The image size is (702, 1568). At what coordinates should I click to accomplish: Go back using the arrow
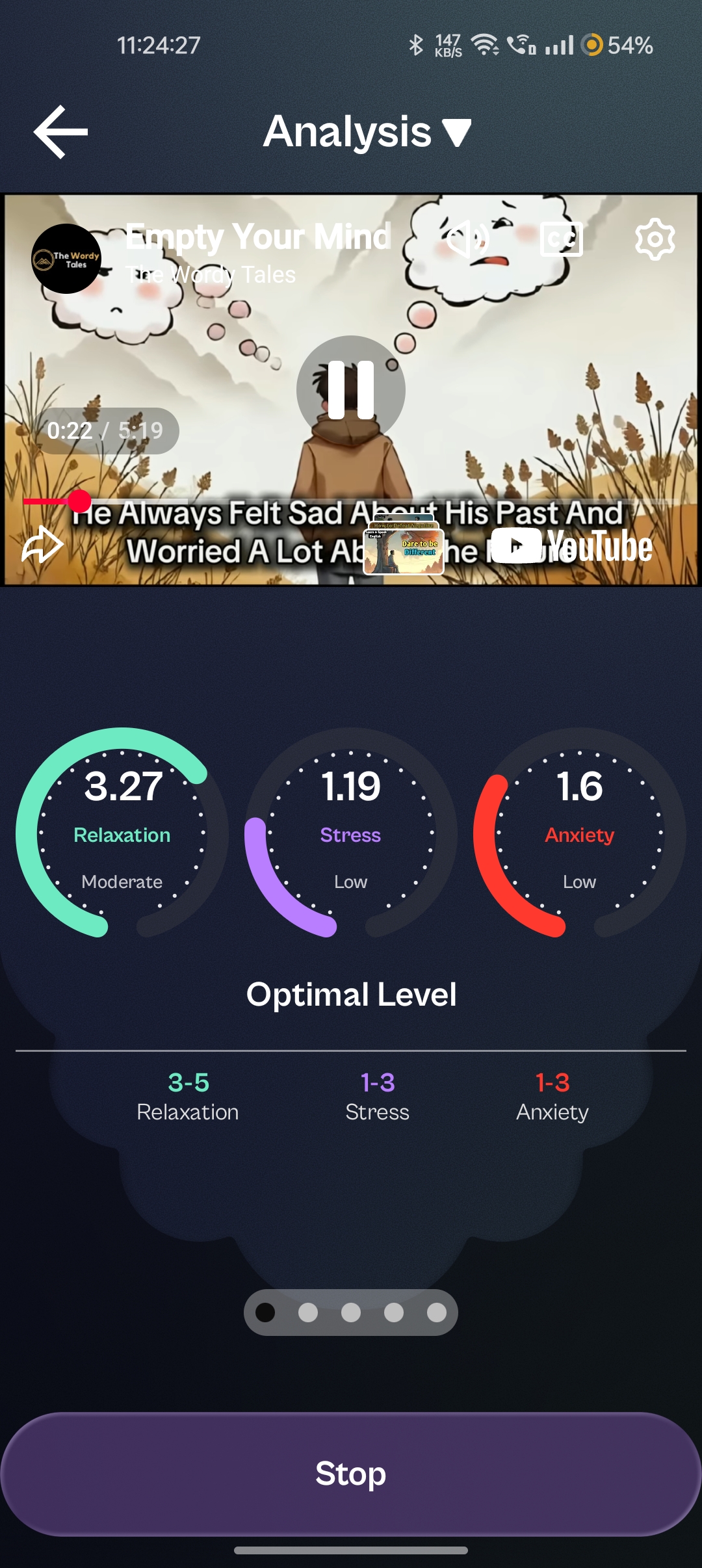[x=60, y=132]
